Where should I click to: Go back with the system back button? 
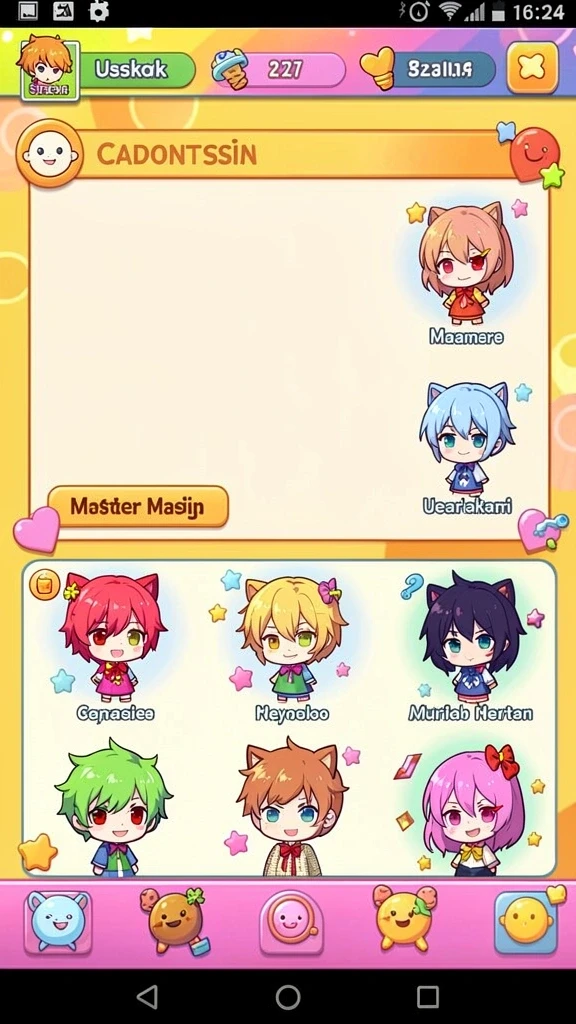(148, 997)
